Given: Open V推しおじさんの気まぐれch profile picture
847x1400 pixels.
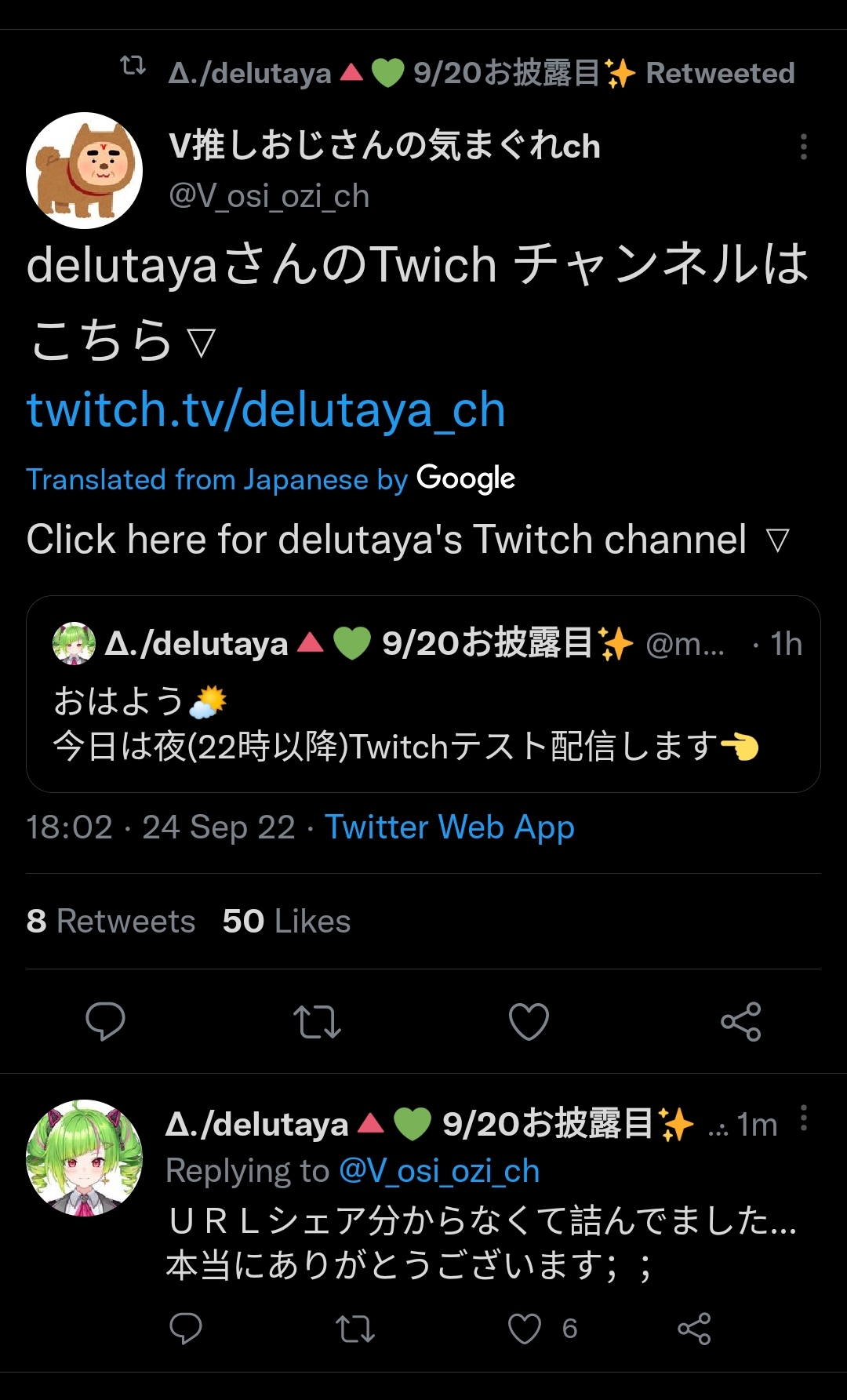Looking at the screenshot, I should (84, 170).
